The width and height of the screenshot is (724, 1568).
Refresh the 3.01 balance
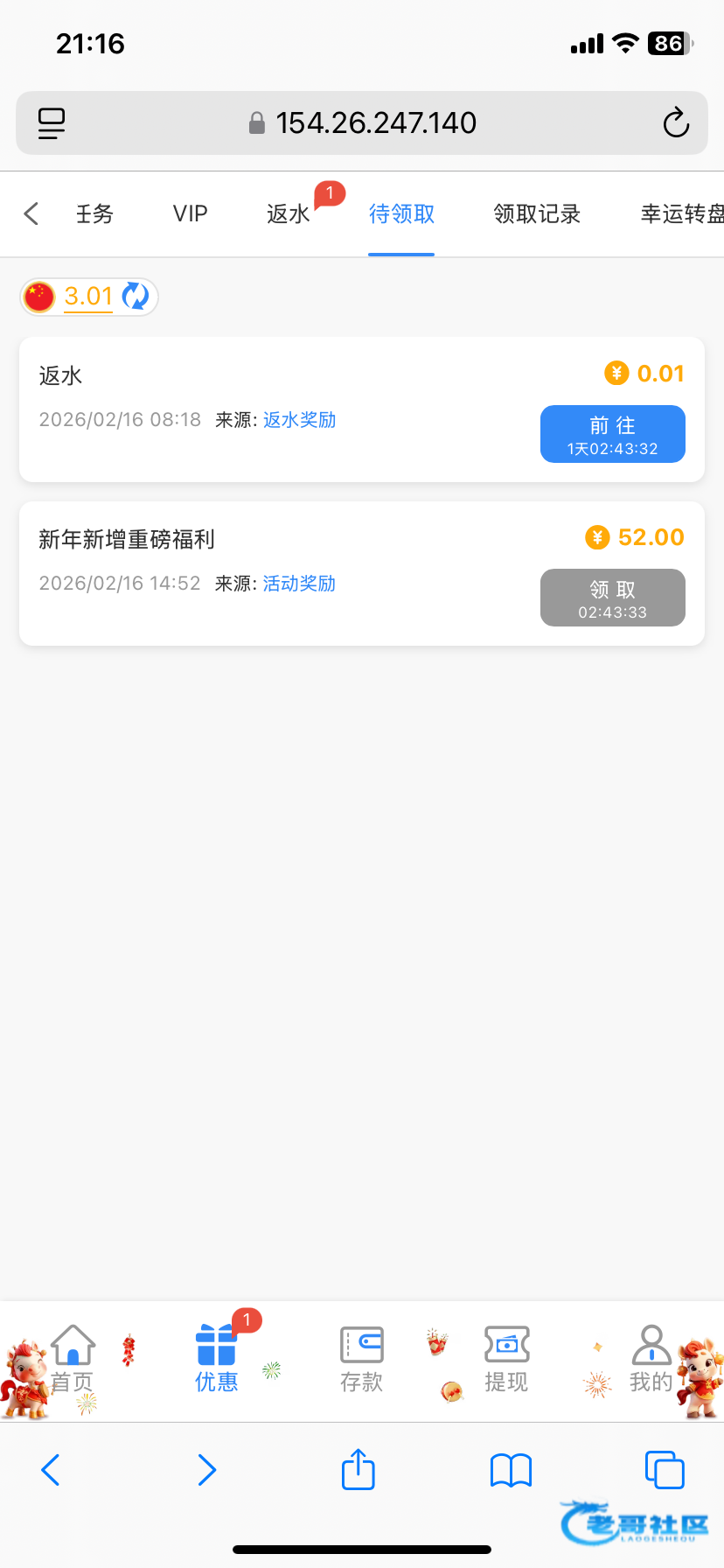point(136,297)
